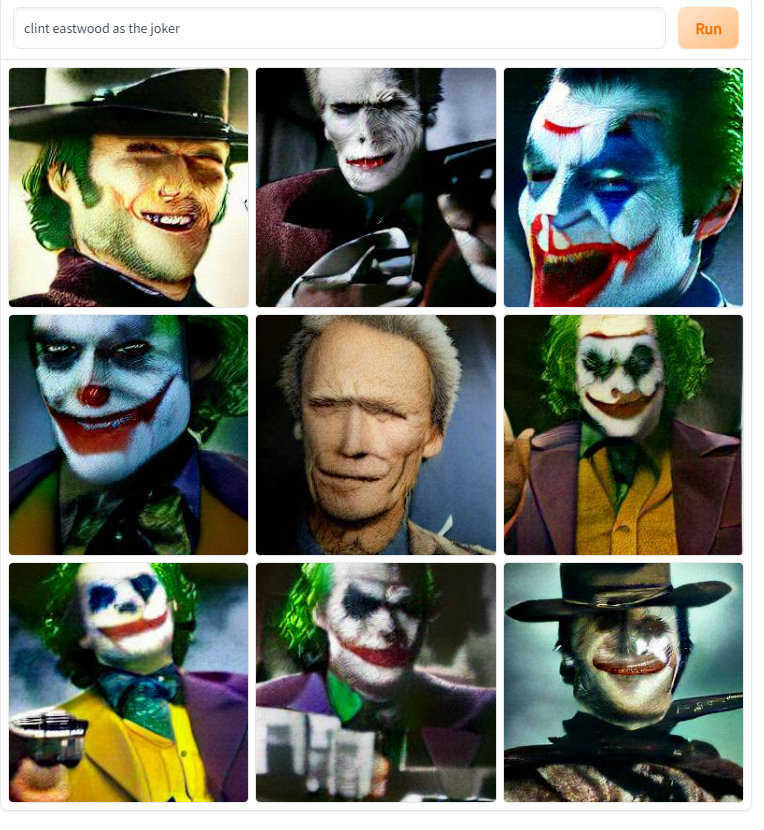Image resolution: width=764 pixels, height=830 pixels.
Task: View the close-up blue-and-white painted face
Action: coord(623,187)
